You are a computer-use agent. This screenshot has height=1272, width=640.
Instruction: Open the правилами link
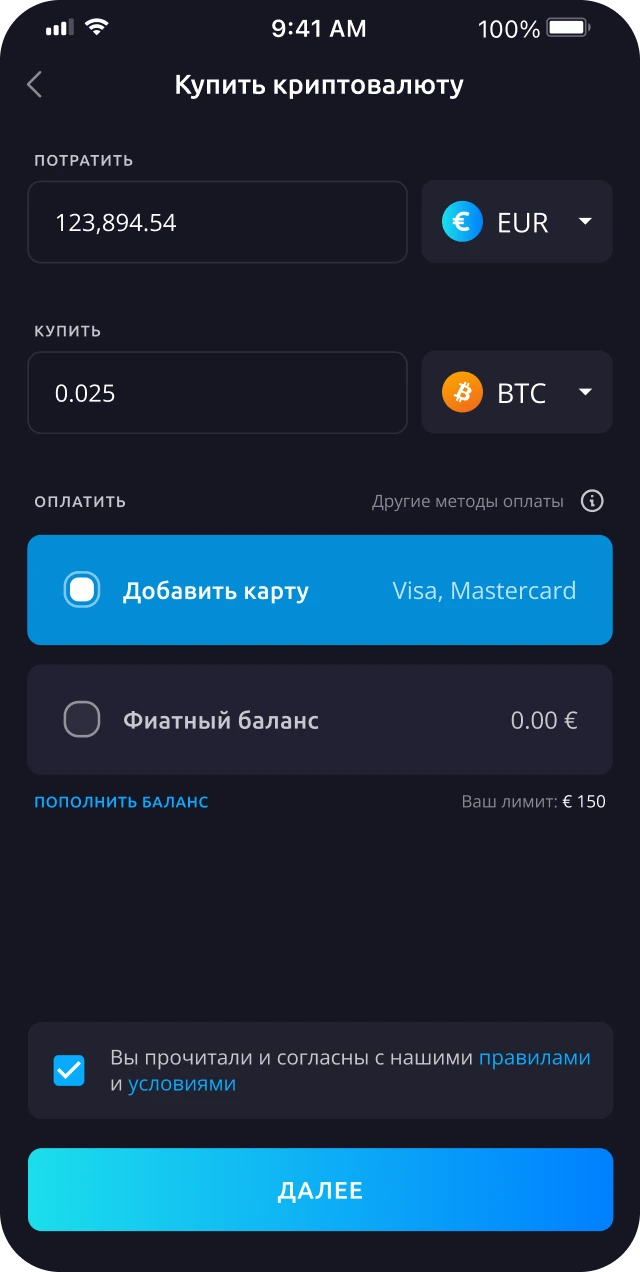click(x=535, y=1058)
